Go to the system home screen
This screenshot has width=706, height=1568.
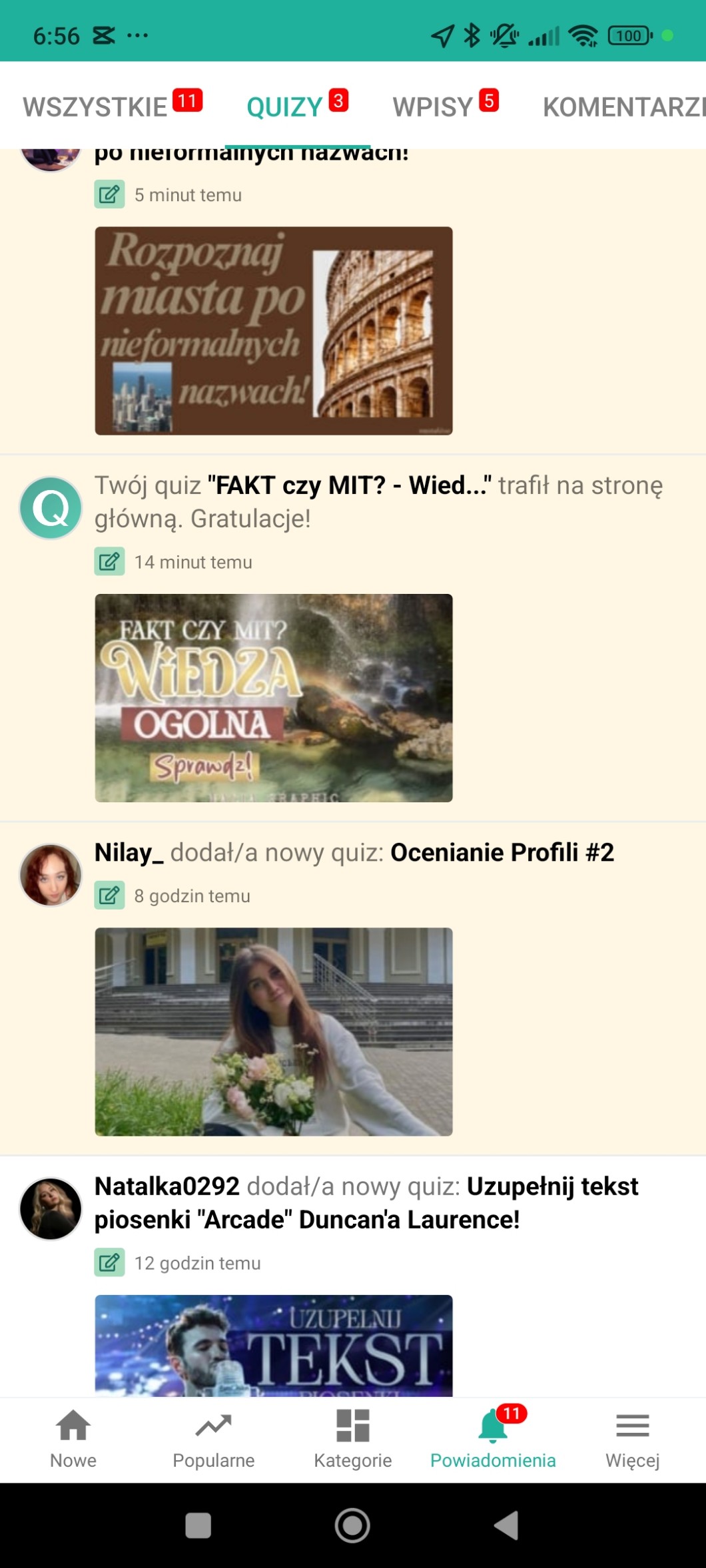point(352,1525)
